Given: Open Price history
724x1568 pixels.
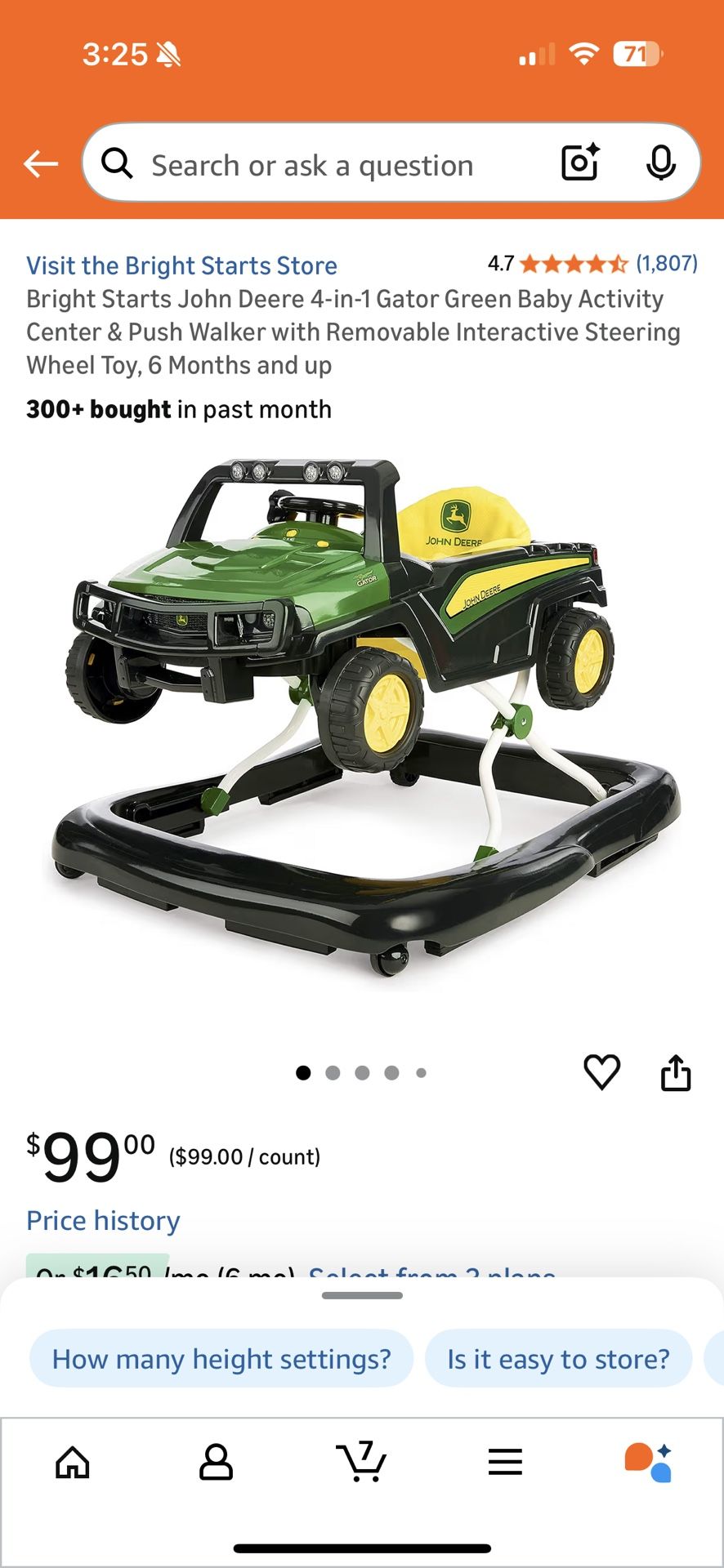Looking at the screenshot, I should 103,1221.
